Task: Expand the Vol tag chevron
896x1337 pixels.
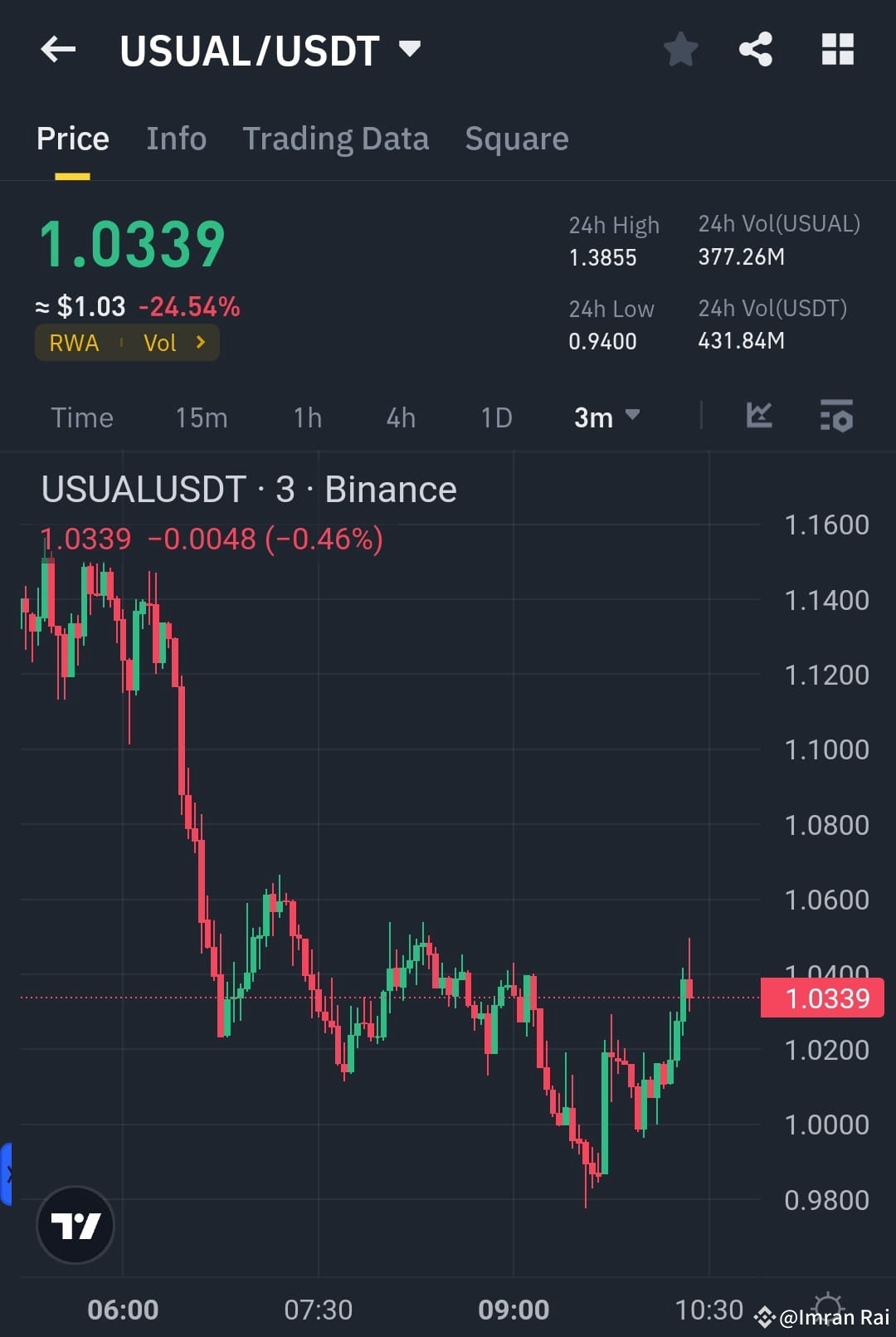Action: [x=199, y=342]
